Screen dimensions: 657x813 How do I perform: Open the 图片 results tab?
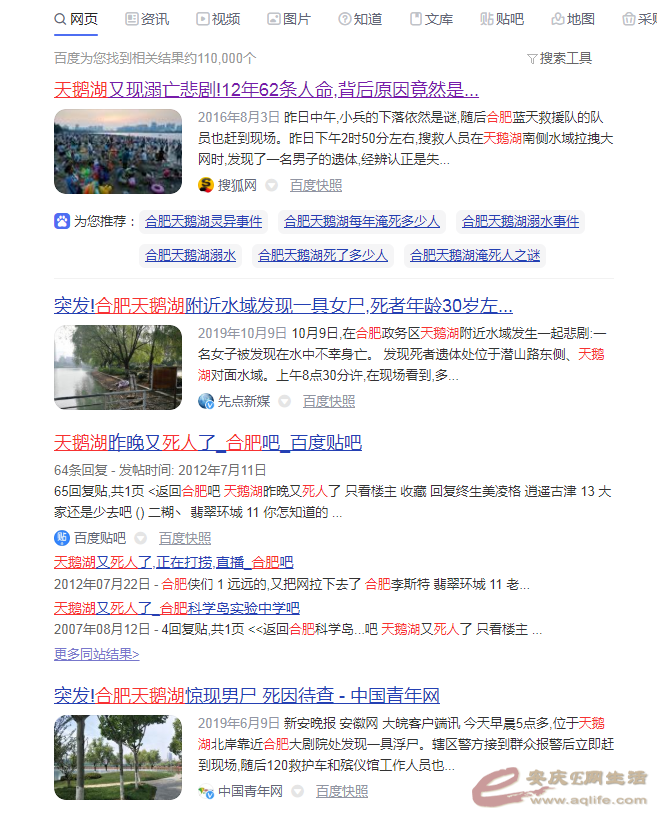pyautogui.click(x=289, y=19)
